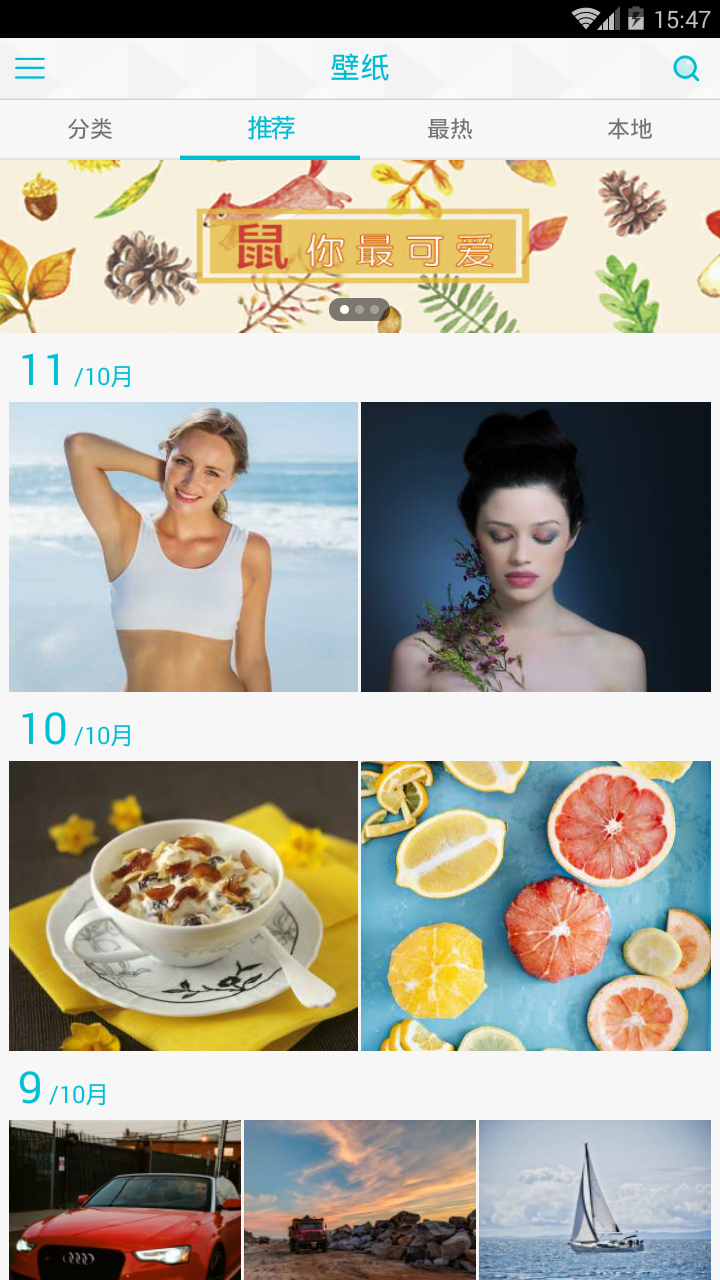Open wallpaper search
720x1280 pixels.
[x=686, y=68]
